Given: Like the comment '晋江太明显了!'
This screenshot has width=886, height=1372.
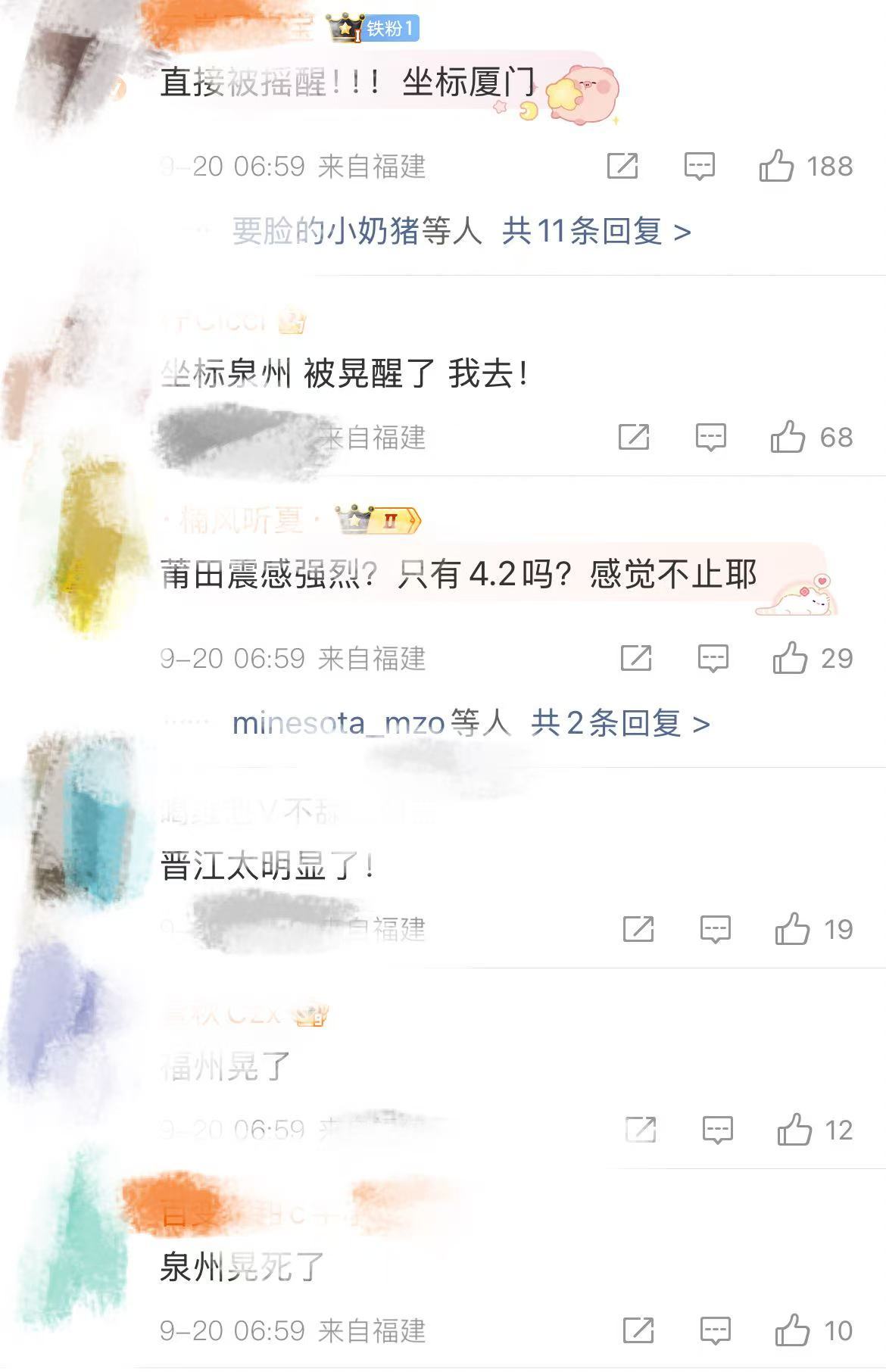Looking at the screenshot, I should click(x=792, y=929).
